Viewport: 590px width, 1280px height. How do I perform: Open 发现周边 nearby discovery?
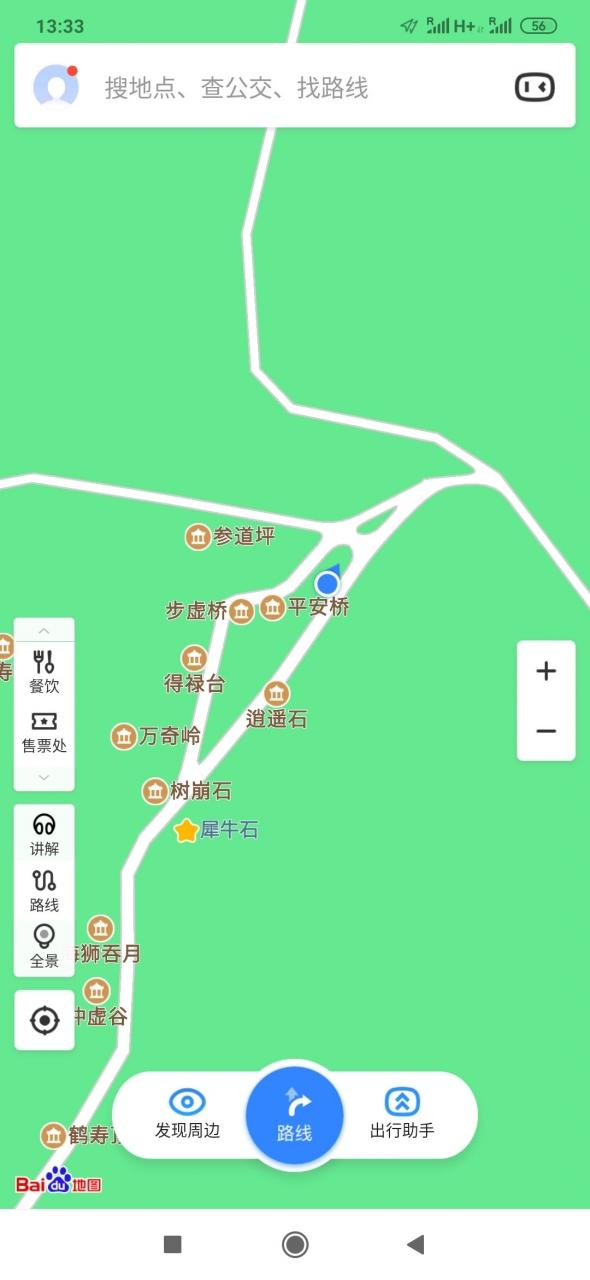pos(187,1115)
